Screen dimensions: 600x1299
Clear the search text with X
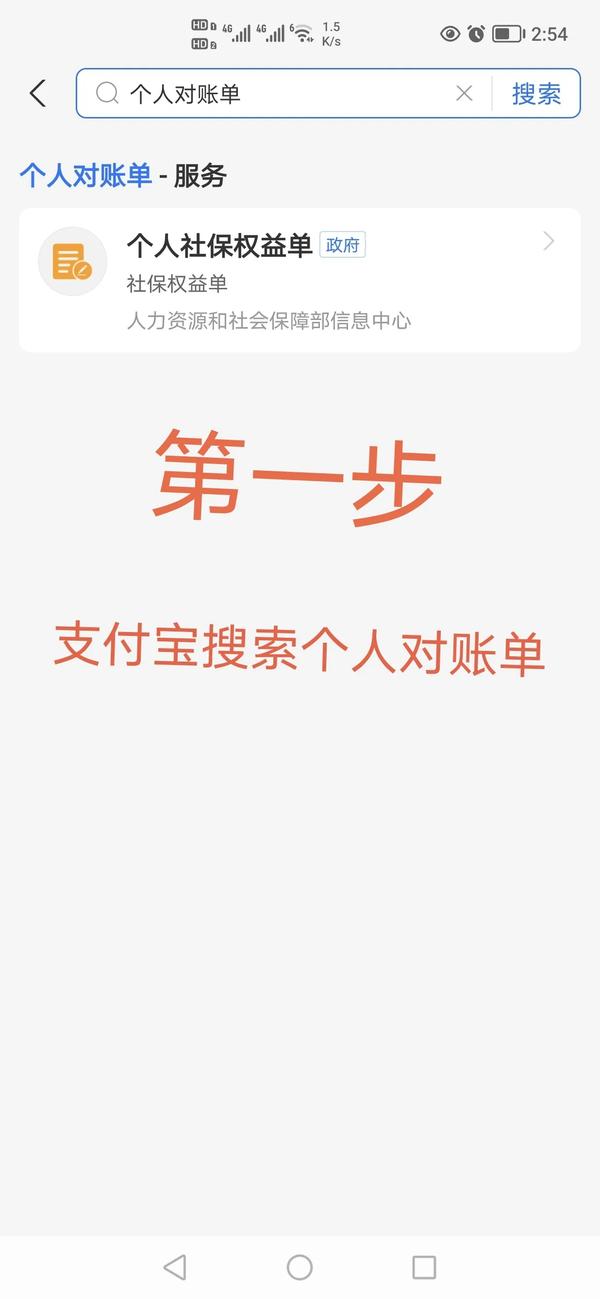click(x=464, y=94)
